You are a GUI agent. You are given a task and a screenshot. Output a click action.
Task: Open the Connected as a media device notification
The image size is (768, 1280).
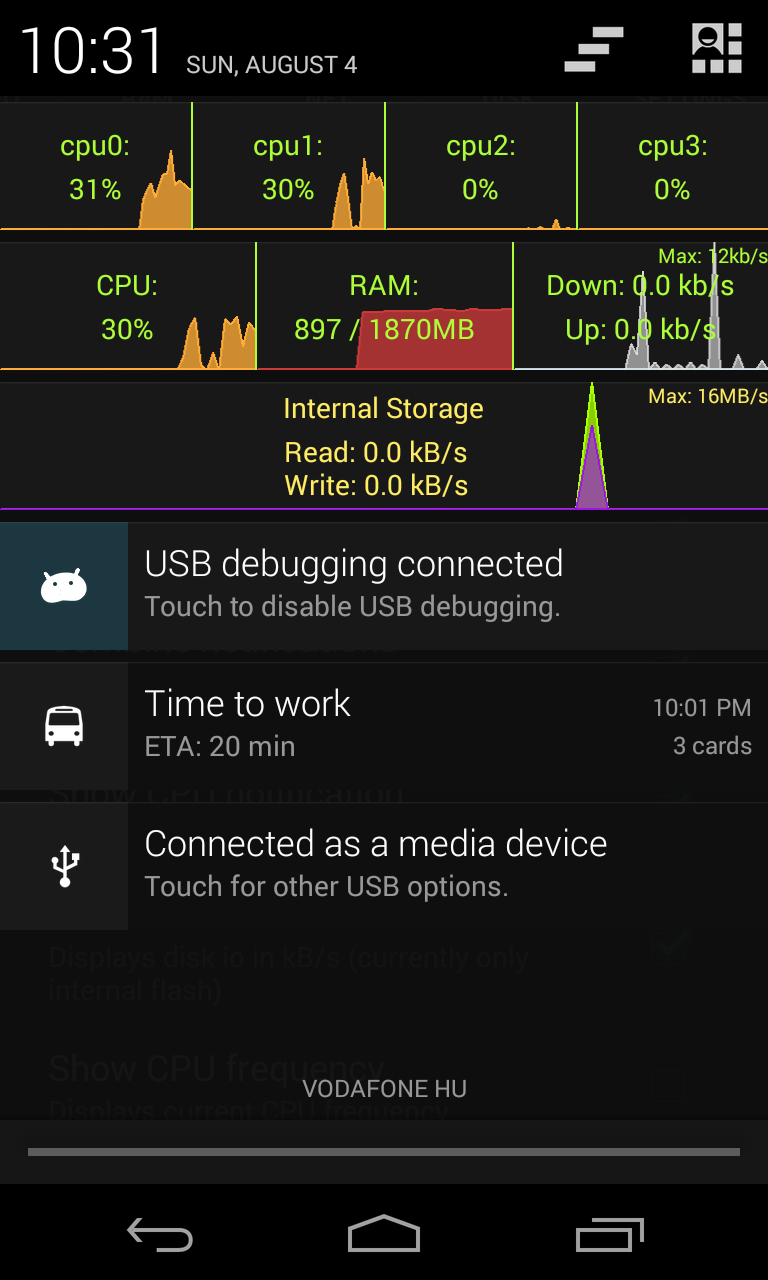(384, 866)
